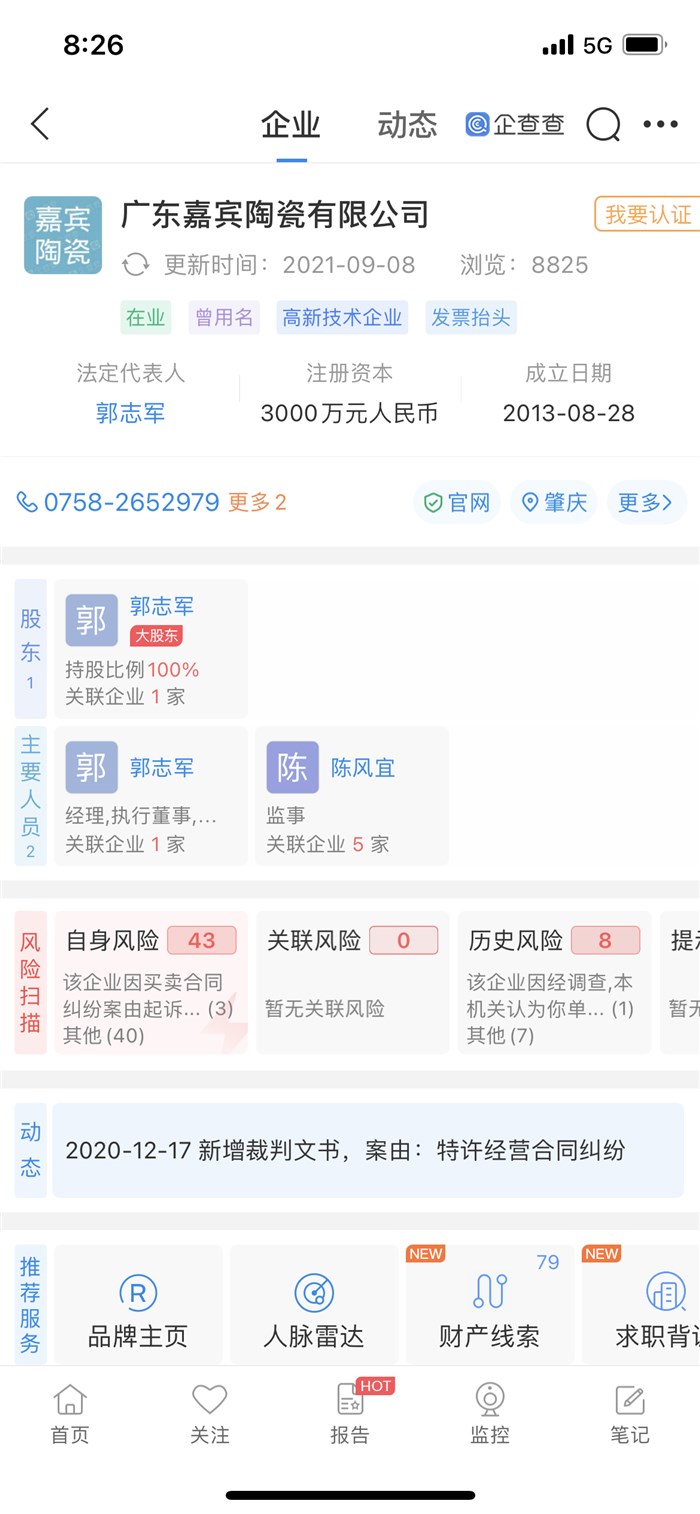Go to the 监控 bottom tab
700x1514 pixels.
(490, 1414)
